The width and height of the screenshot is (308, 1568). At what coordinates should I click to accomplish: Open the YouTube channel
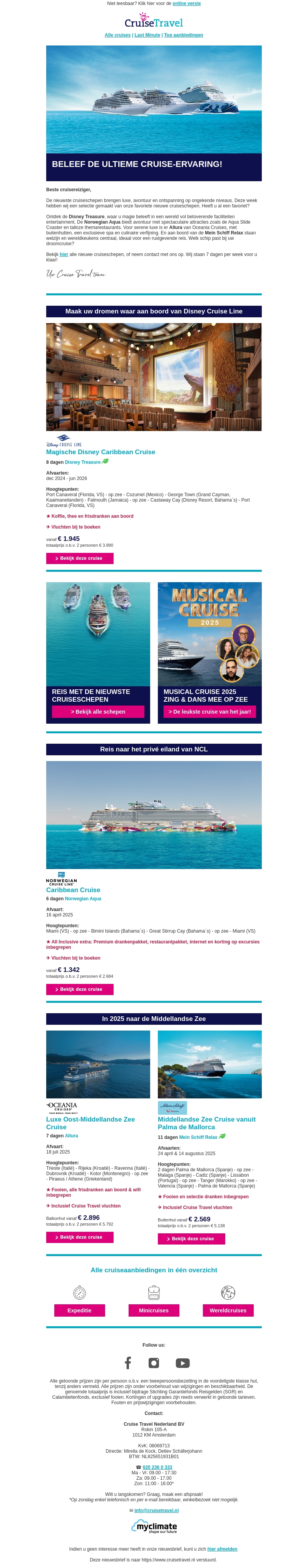182,1363
